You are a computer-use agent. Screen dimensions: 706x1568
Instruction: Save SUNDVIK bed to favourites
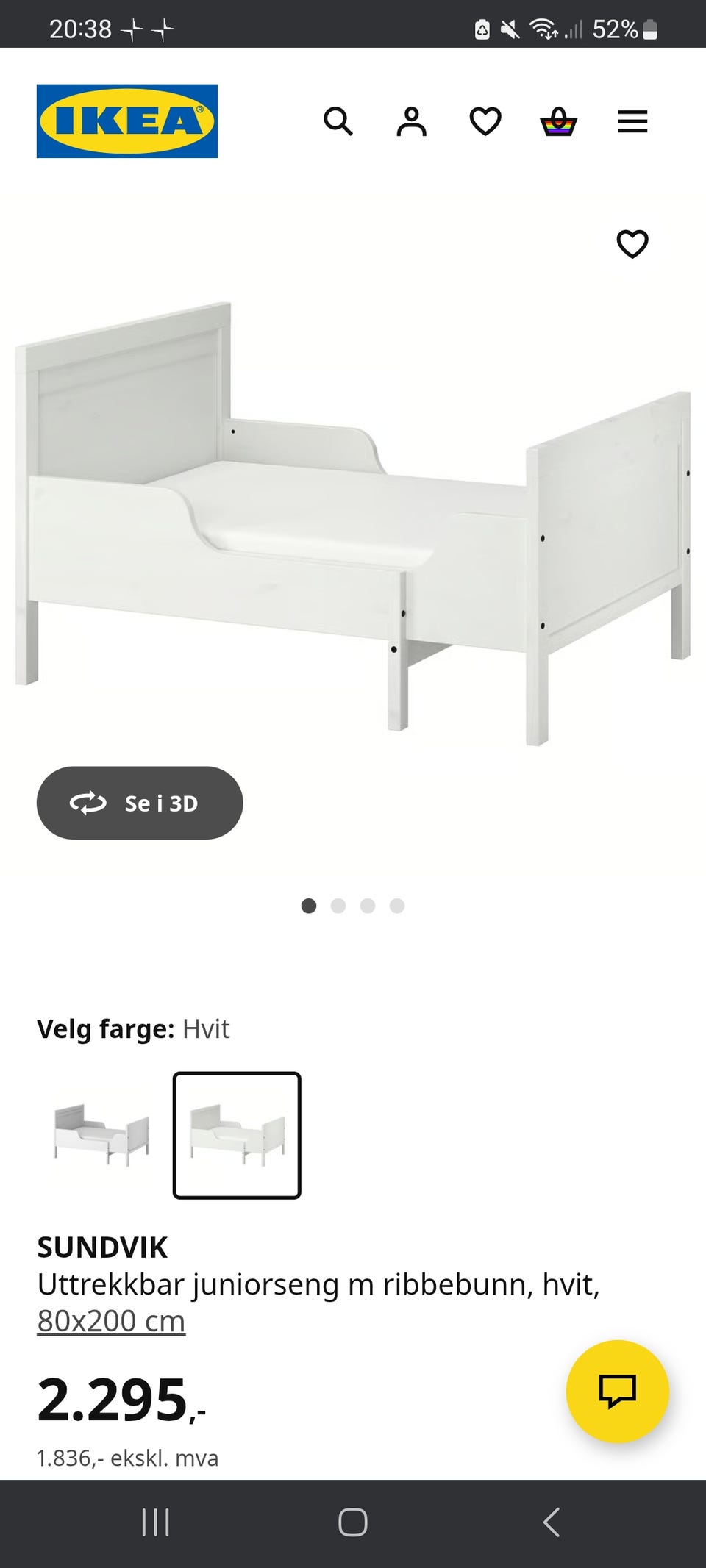click(x=632, y=244)
